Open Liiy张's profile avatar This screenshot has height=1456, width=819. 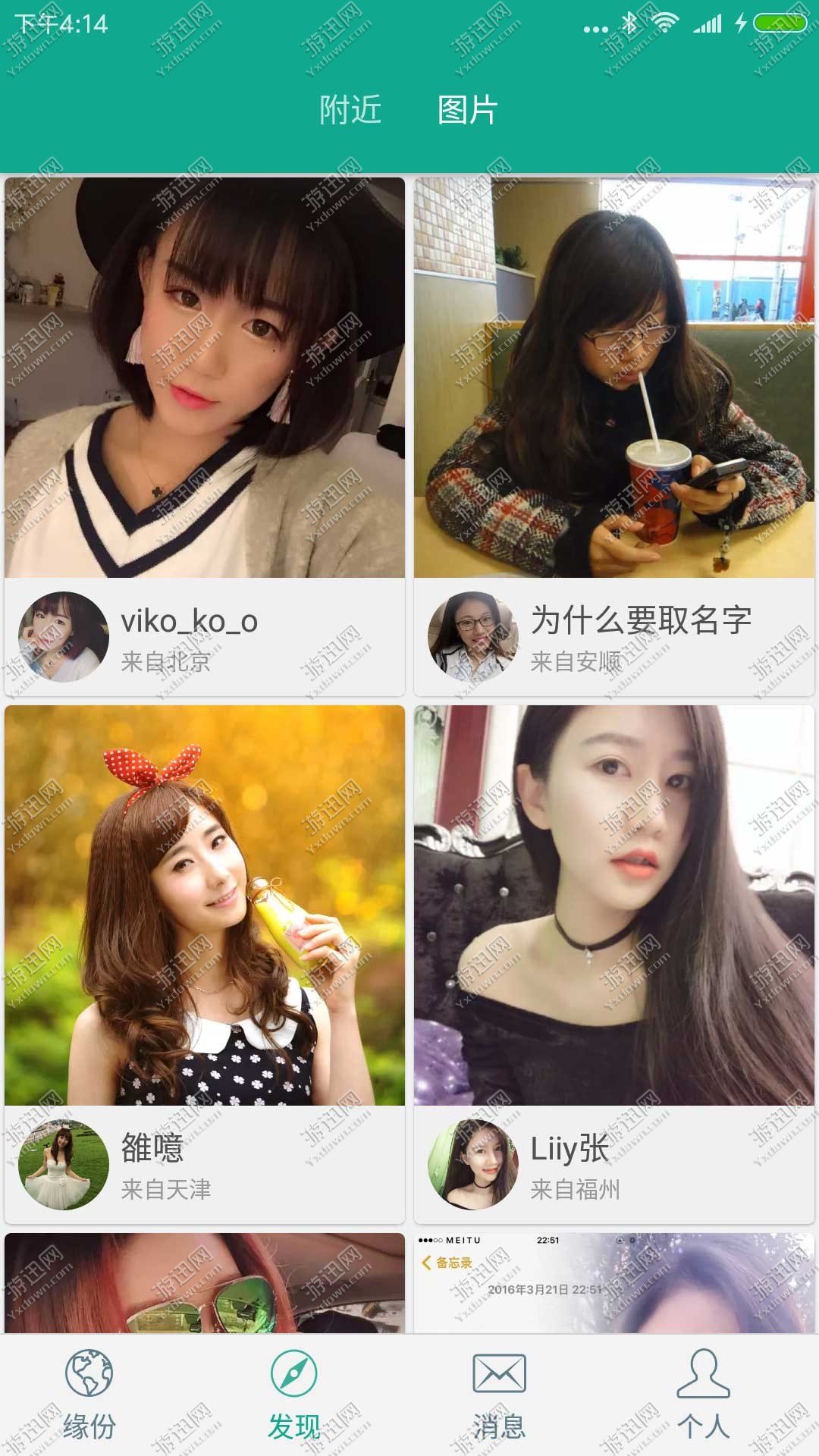(x=473, y=1165)
